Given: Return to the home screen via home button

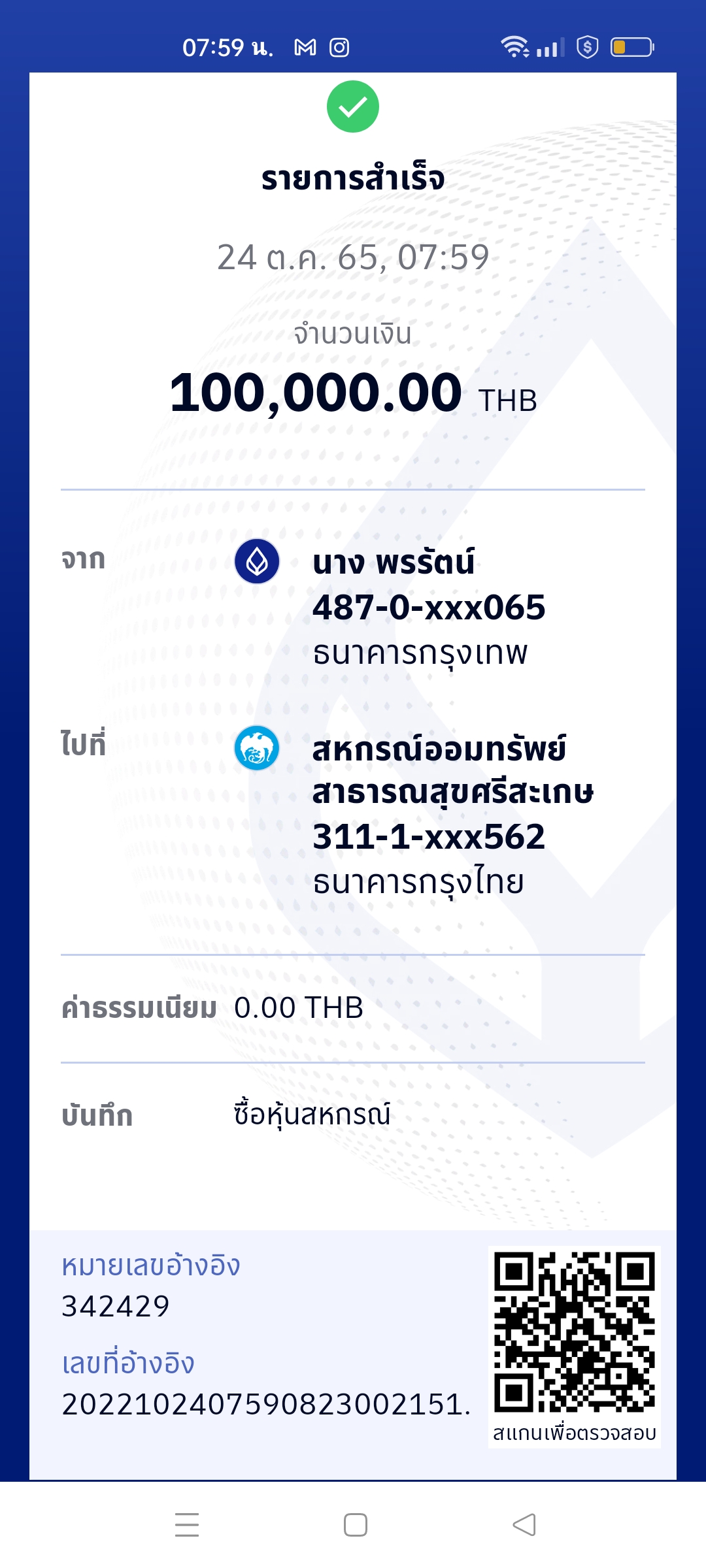Looking at the screenshot, I should pyautogui.click(x=355, y=1525).
